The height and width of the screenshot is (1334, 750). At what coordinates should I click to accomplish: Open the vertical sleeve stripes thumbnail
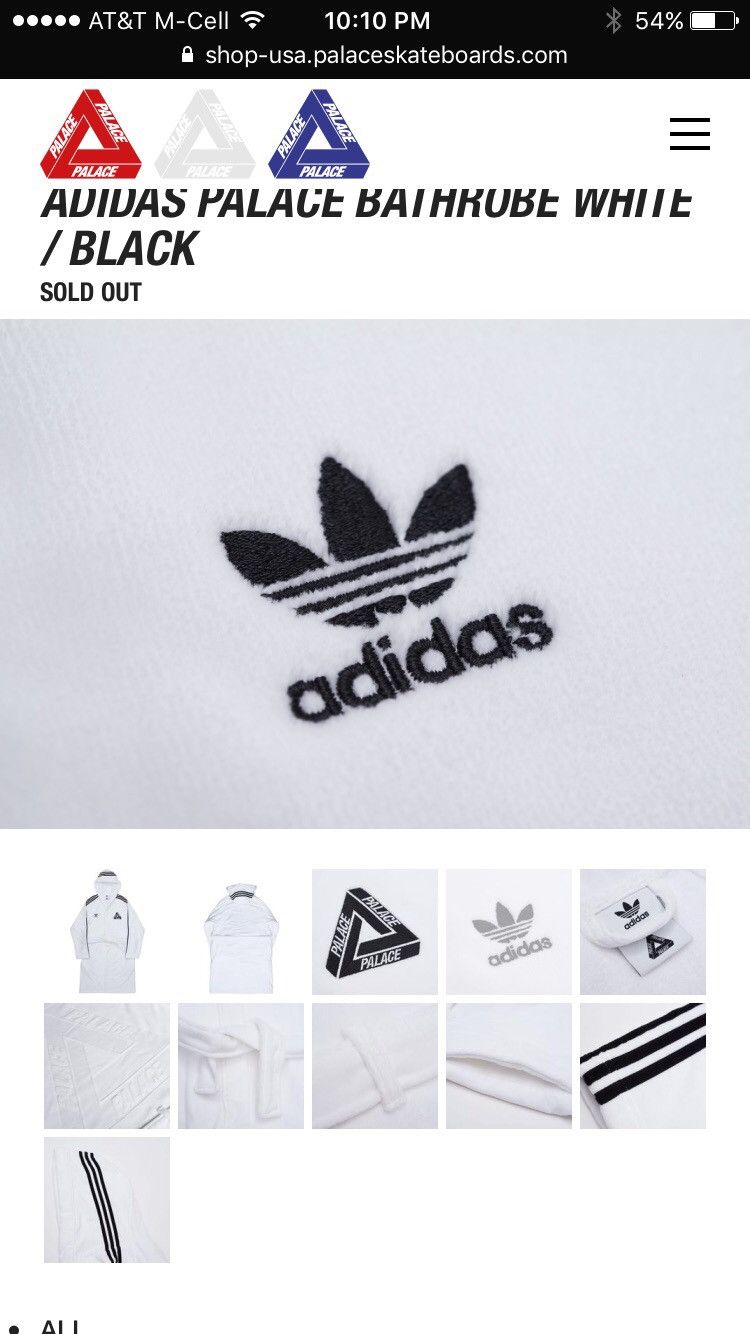[107, 1200]
